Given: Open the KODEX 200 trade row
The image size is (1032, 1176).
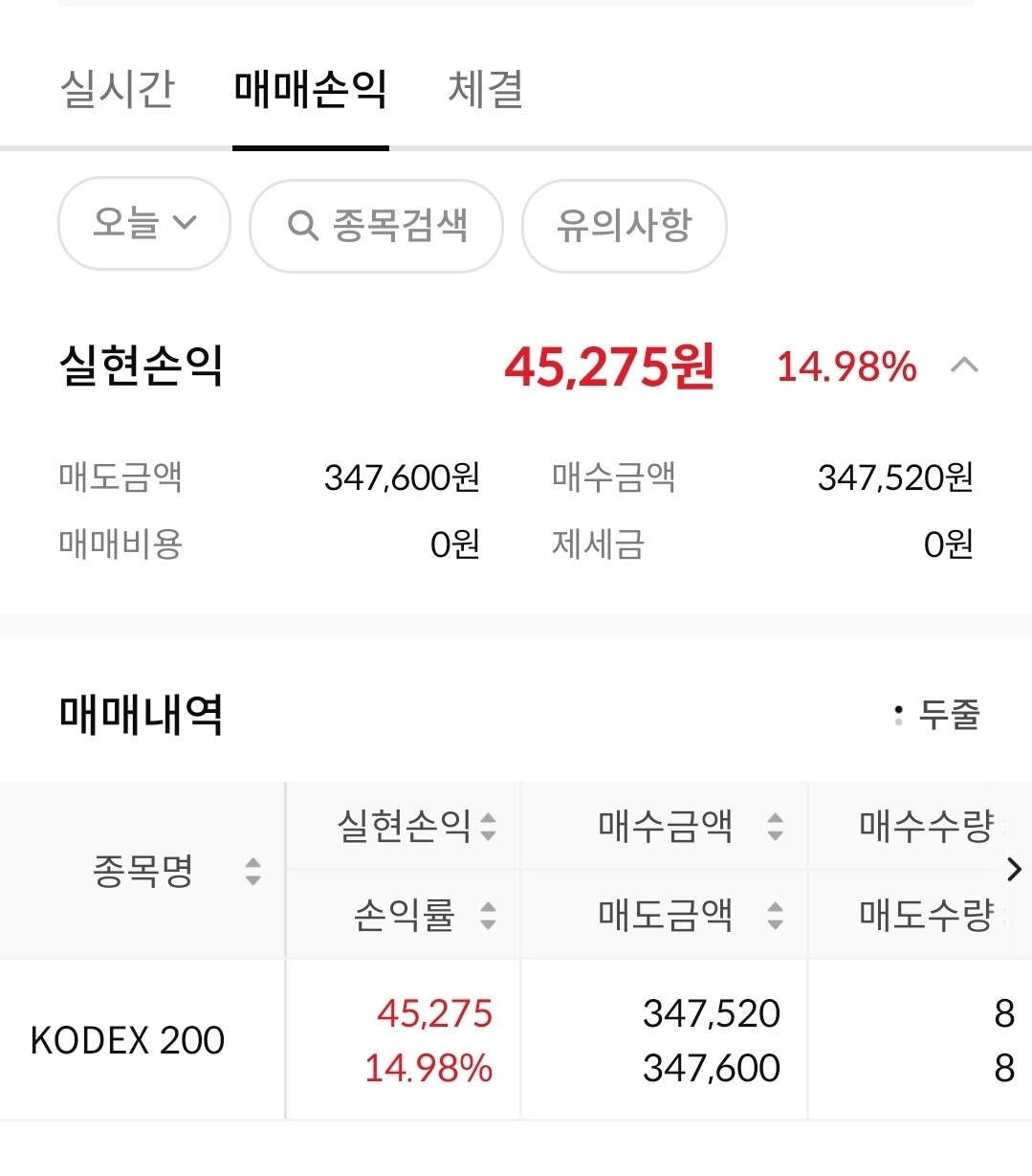Looking at the screenshot, I should (516, 1040).
